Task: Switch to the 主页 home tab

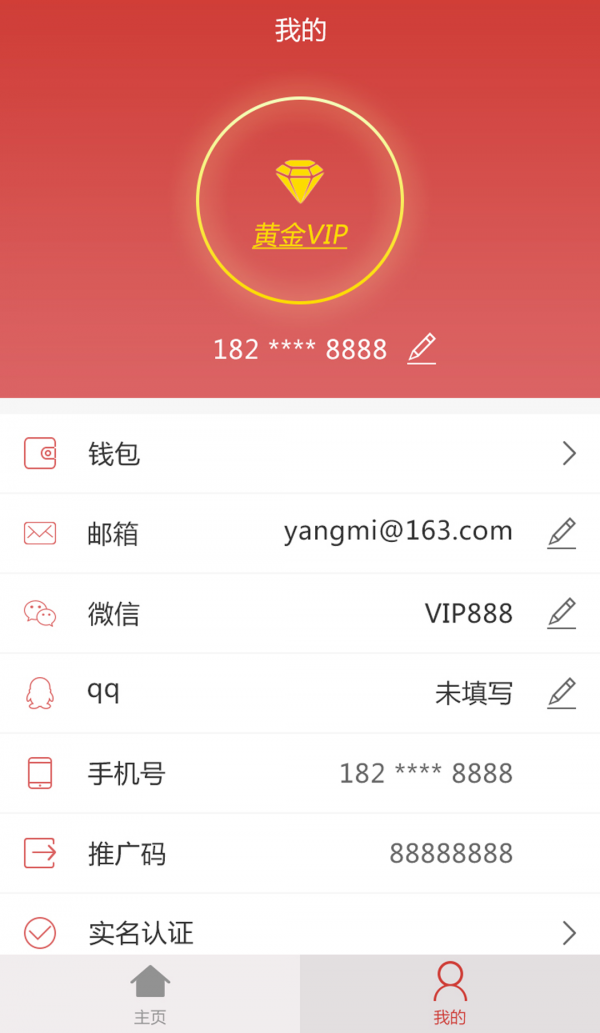Action: [x=150, y=993]
